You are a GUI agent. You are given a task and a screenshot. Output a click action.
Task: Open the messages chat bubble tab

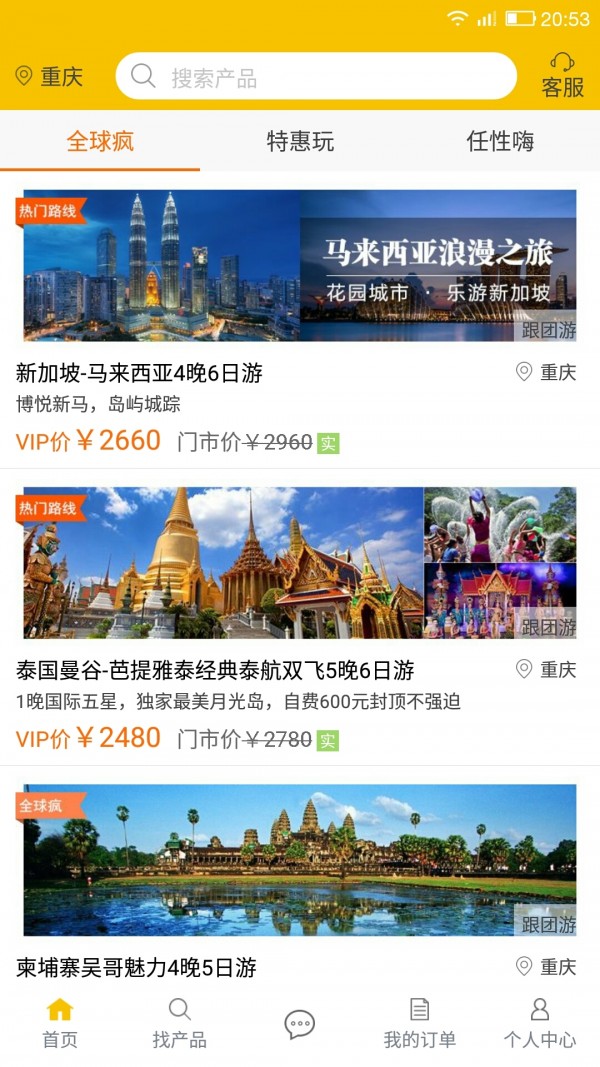coord(300,1023)
